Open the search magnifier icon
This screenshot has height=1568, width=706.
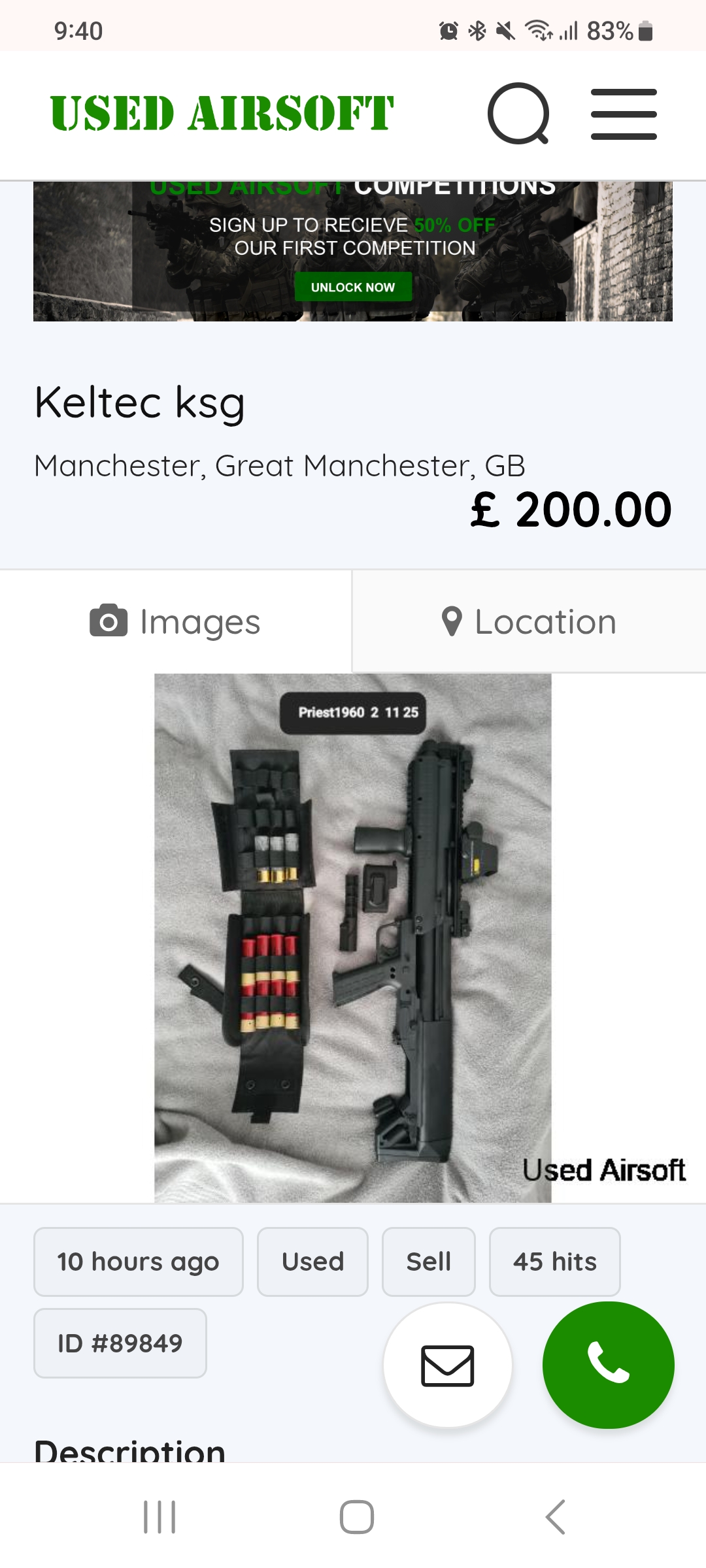coord(518,114)
